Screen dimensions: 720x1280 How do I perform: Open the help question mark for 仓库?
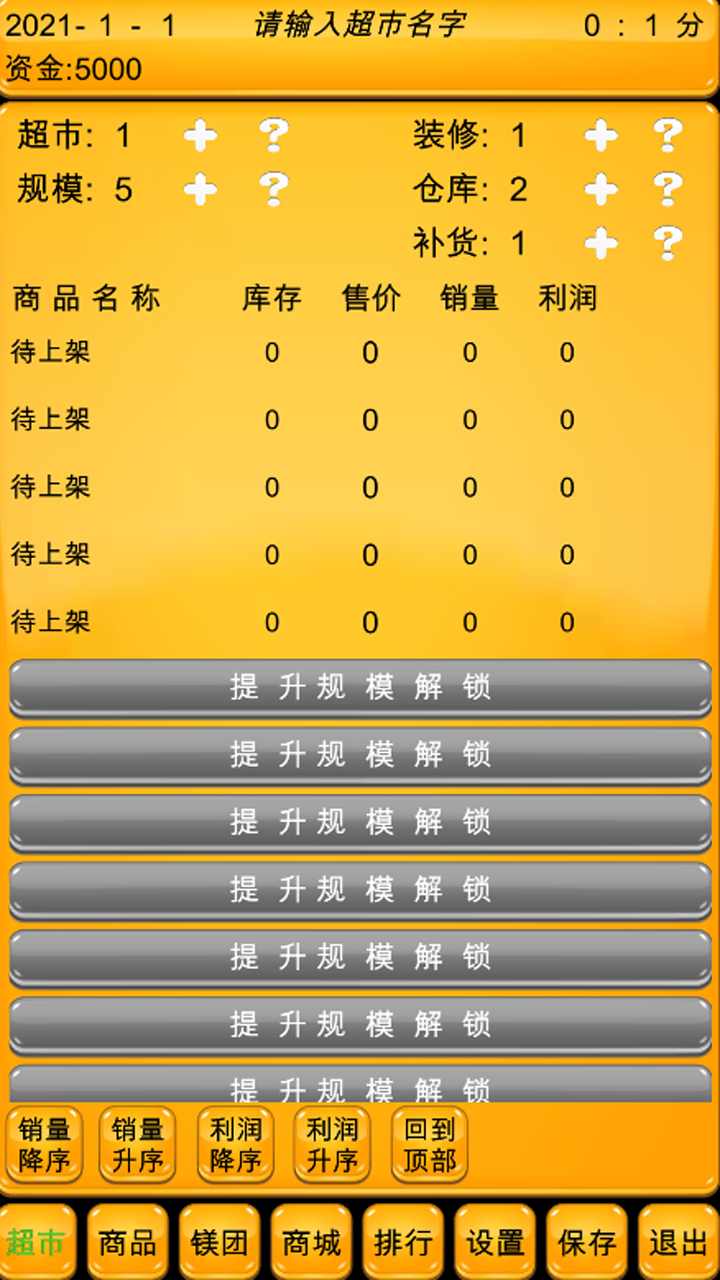tap(667, 189)
